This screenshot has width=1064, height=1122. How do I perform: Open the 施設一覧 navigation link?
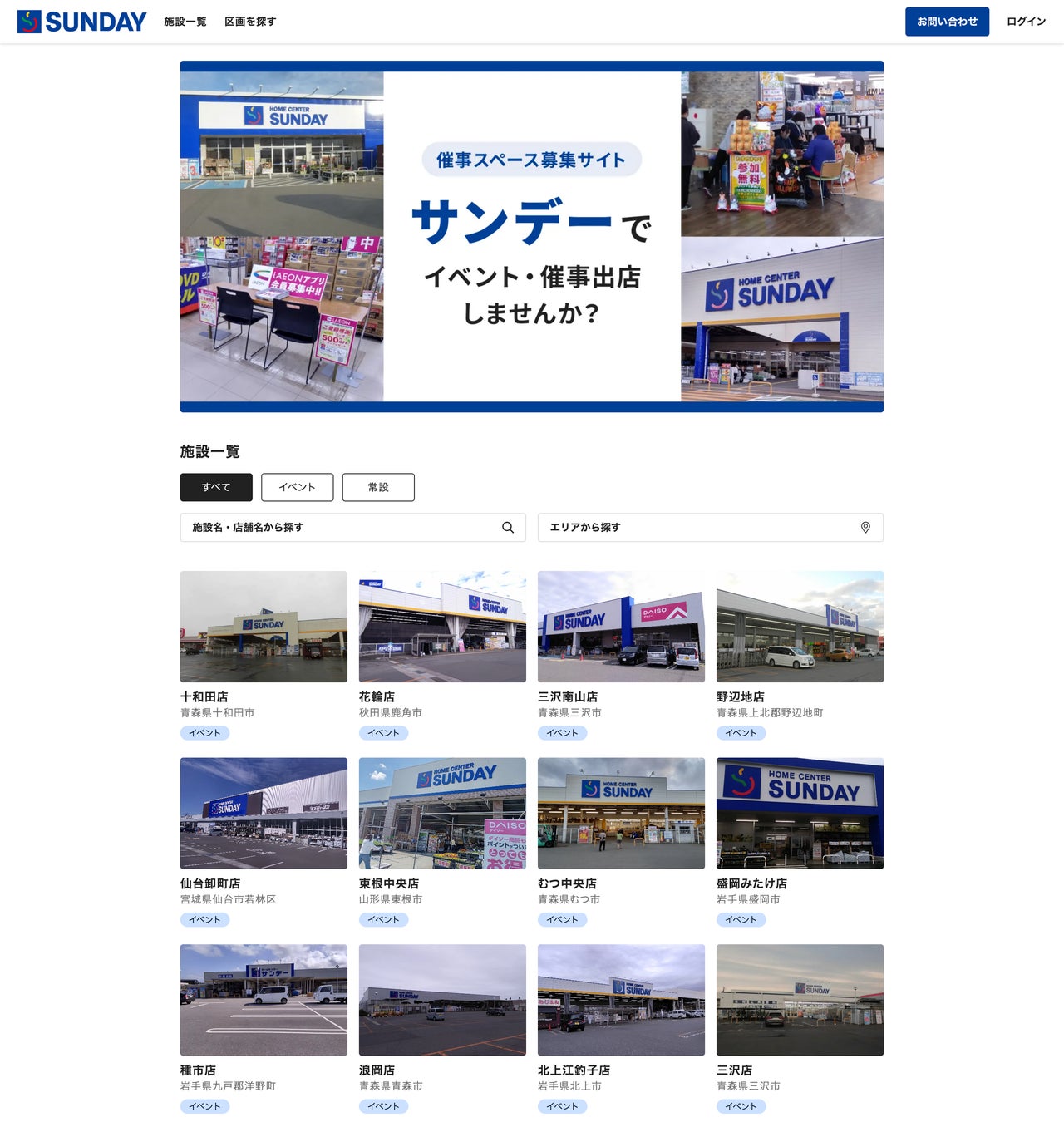pos(185,22)
